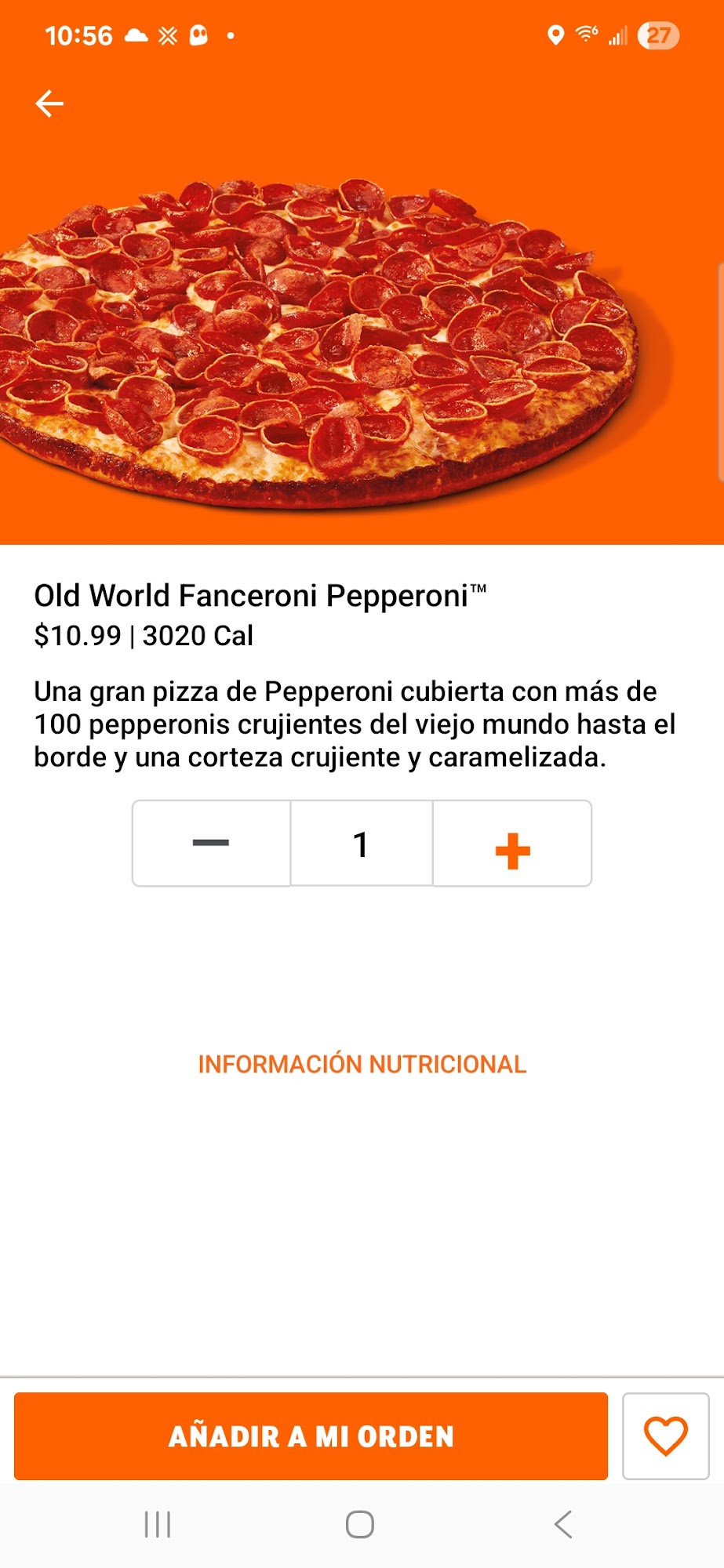
Task: Go to the system home screen
Action: tap(360, 1524)
